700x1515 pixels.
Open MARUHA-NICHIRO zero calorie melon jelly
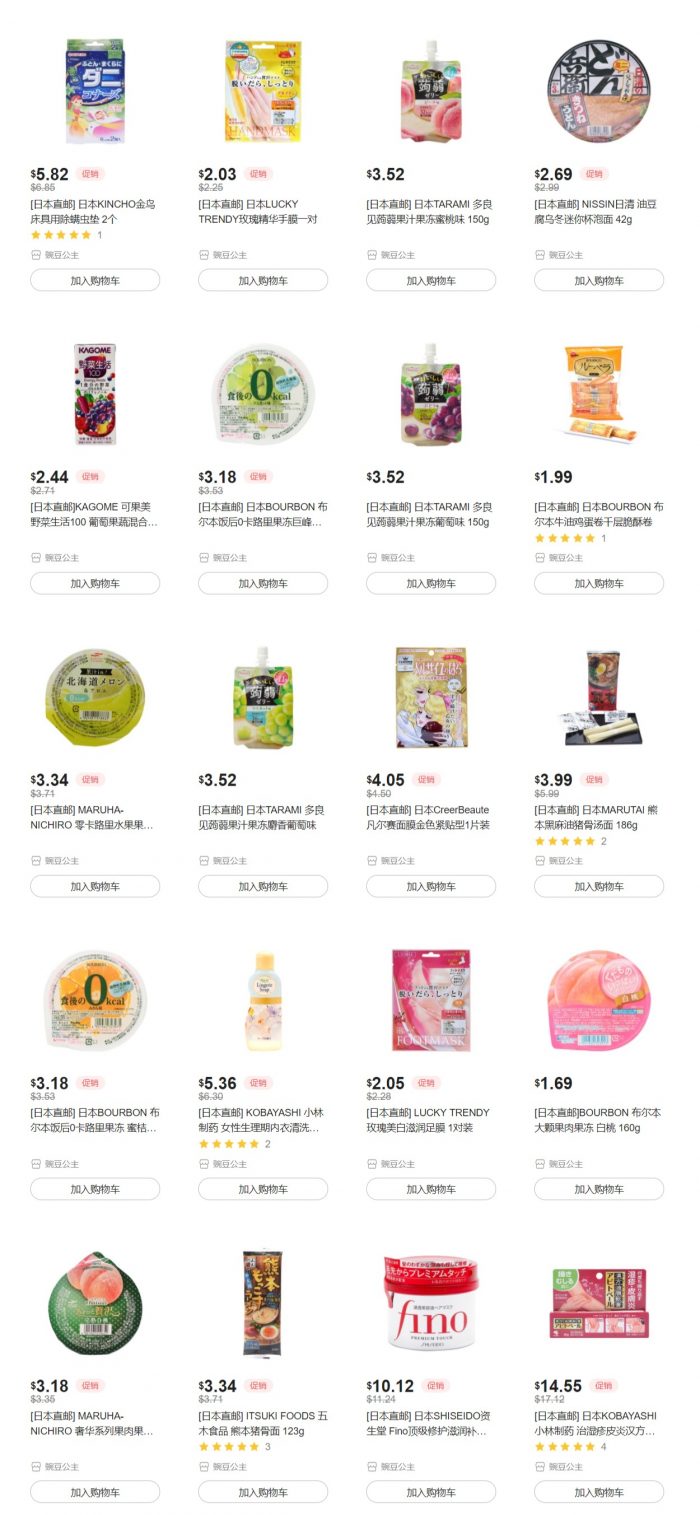(x=92, y=817)
